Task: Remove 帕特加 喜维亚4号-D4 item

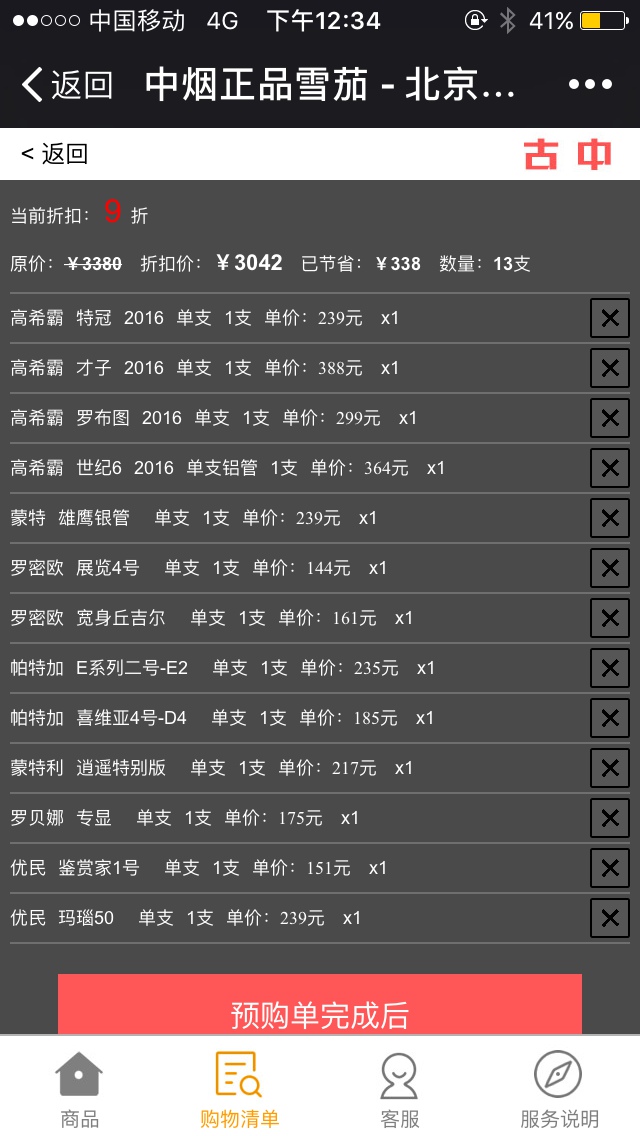Action: coord(609,719)
